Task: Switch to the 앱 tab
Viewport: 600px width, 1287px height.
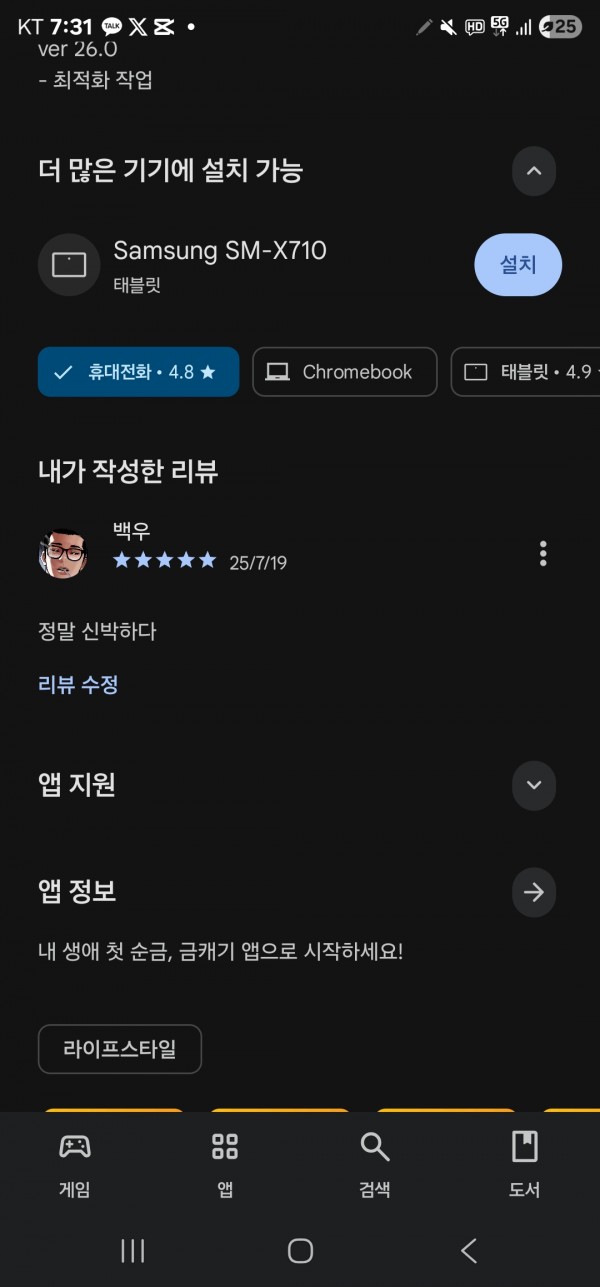Action: point(225,1164)
